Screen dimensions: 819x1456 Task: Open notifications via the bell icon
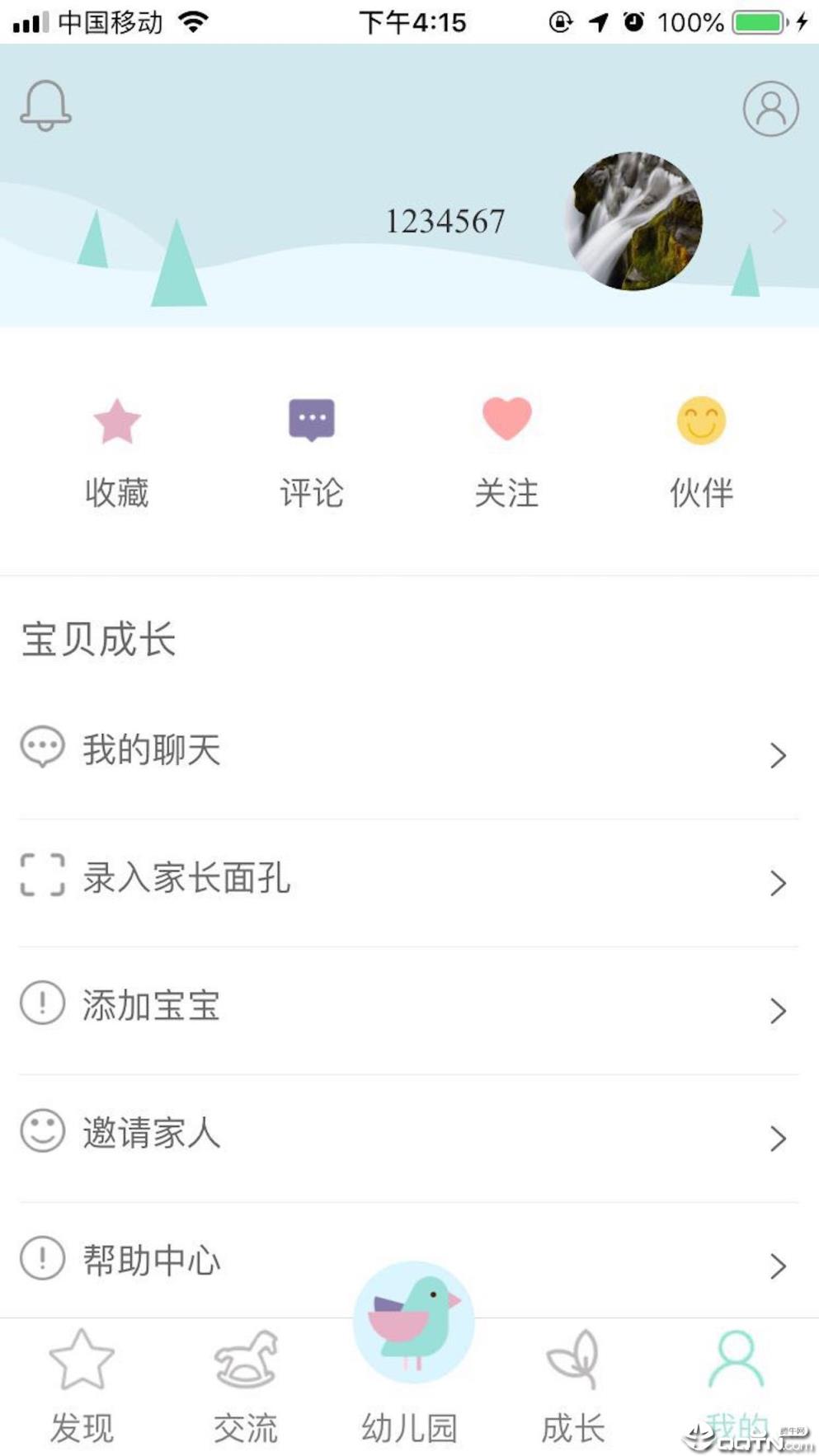45,106
